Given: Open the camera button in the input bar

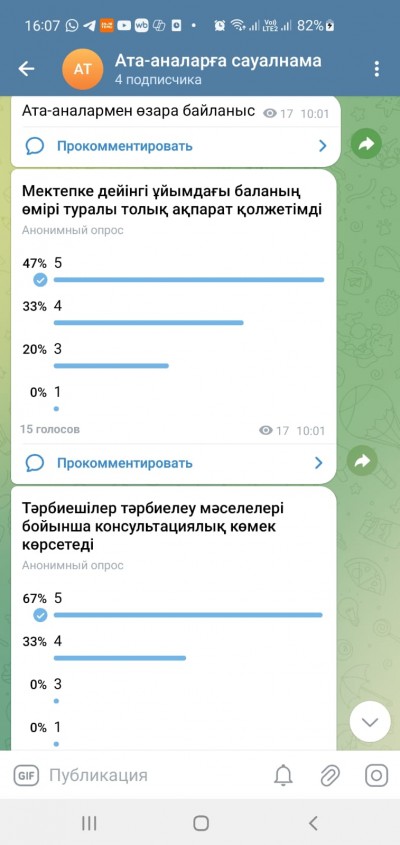Looking at the screenshot, I should [376, 775].
